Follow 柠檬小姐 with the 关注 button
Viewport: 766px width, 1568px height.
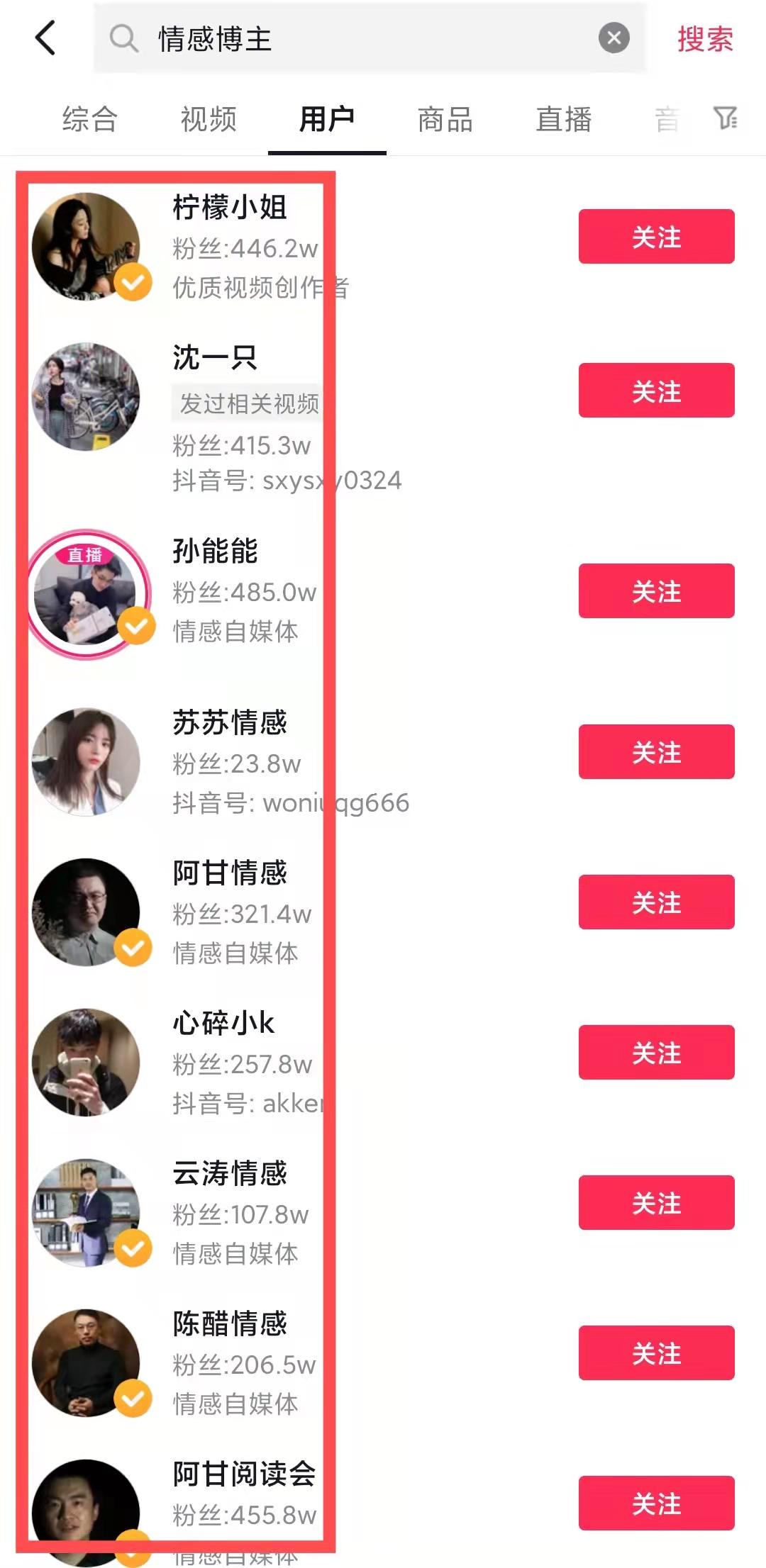pyautogui.click(x=655, y=237)
